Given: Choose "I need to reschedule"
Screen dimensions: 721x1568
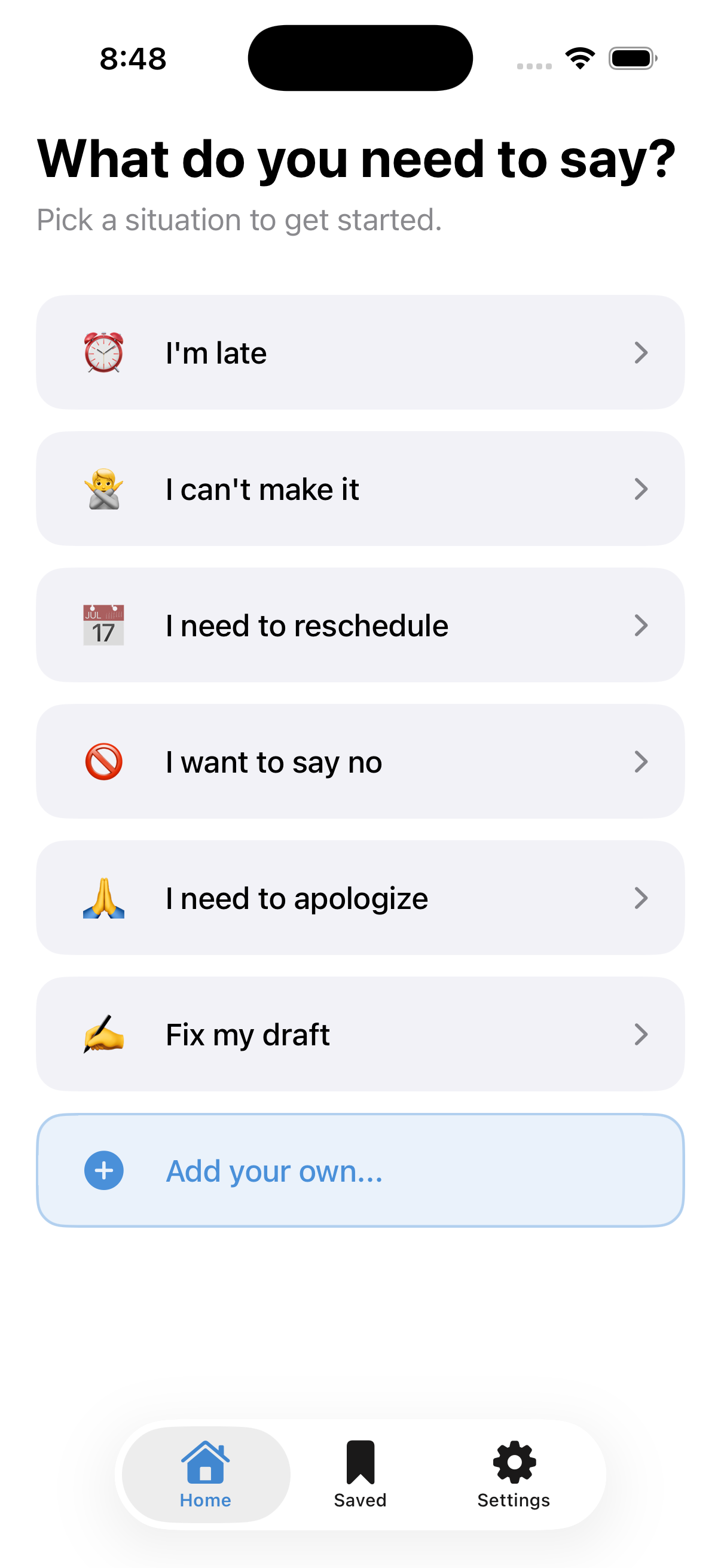Looking at the screenshot, I should [x=360, y=625].
